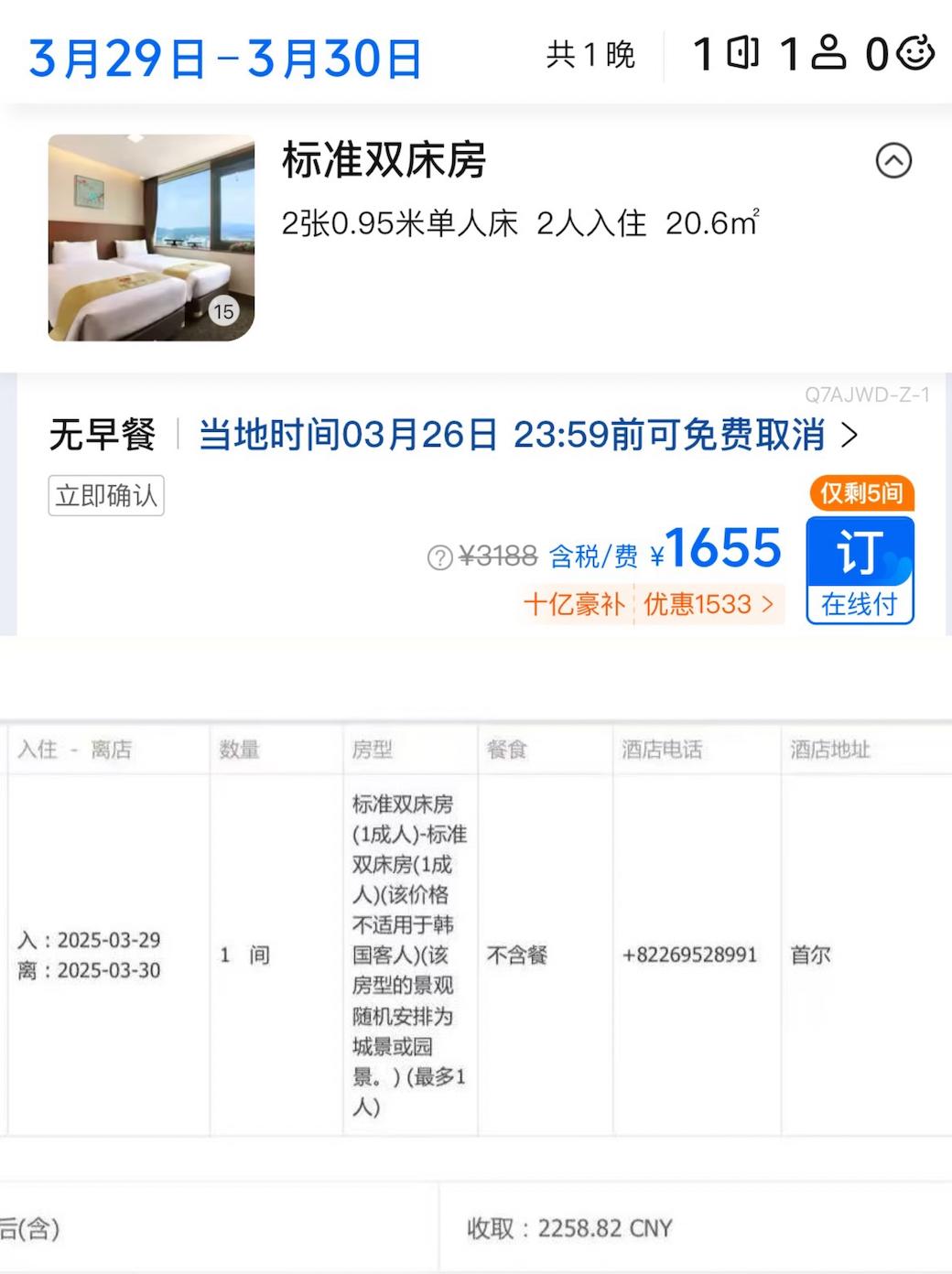952x1274 pixels.
Task: Book the room with 订 在线付 button
Action: click(860, 570)
